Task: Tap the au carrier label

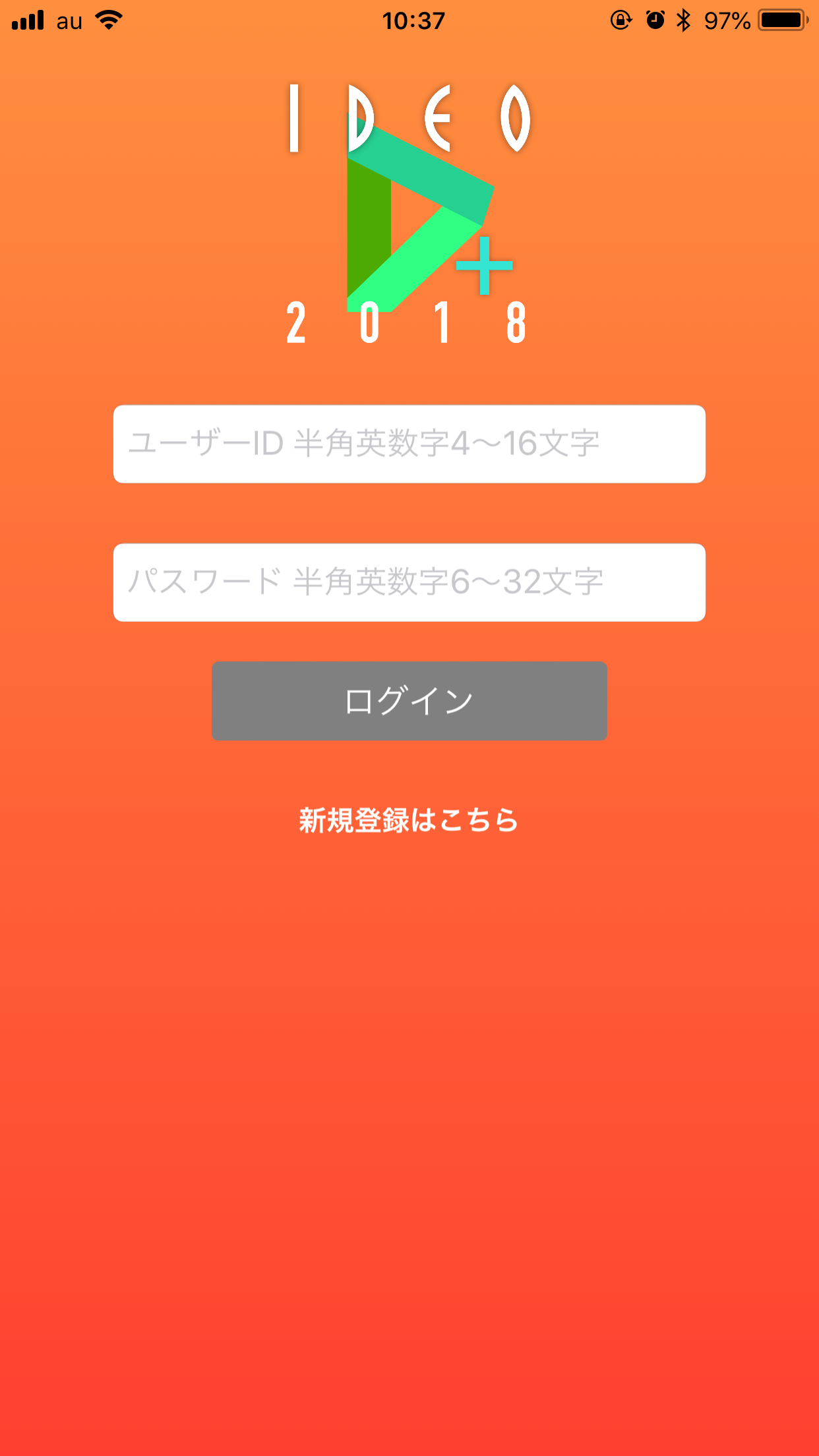Action: (68, 20)
